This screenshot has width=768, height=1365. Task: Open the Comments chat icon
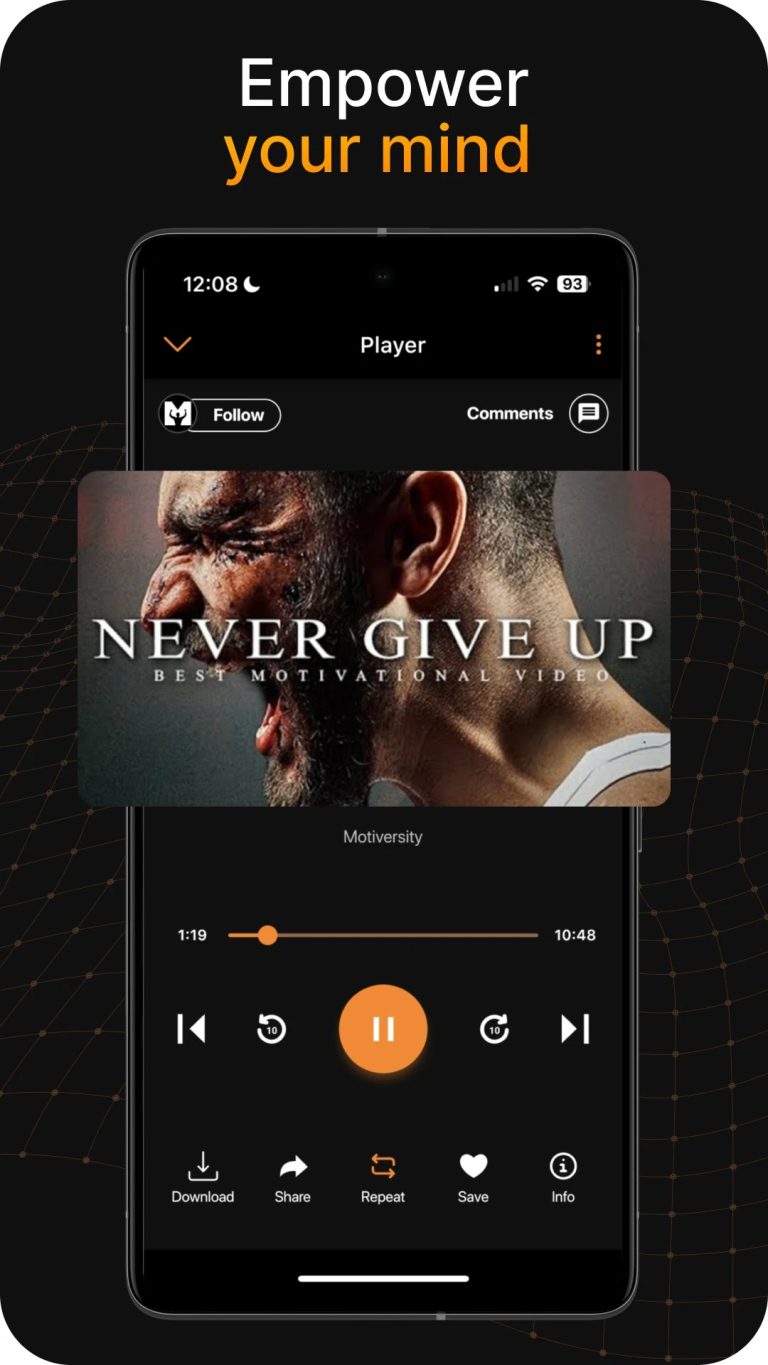pos(588,414)
